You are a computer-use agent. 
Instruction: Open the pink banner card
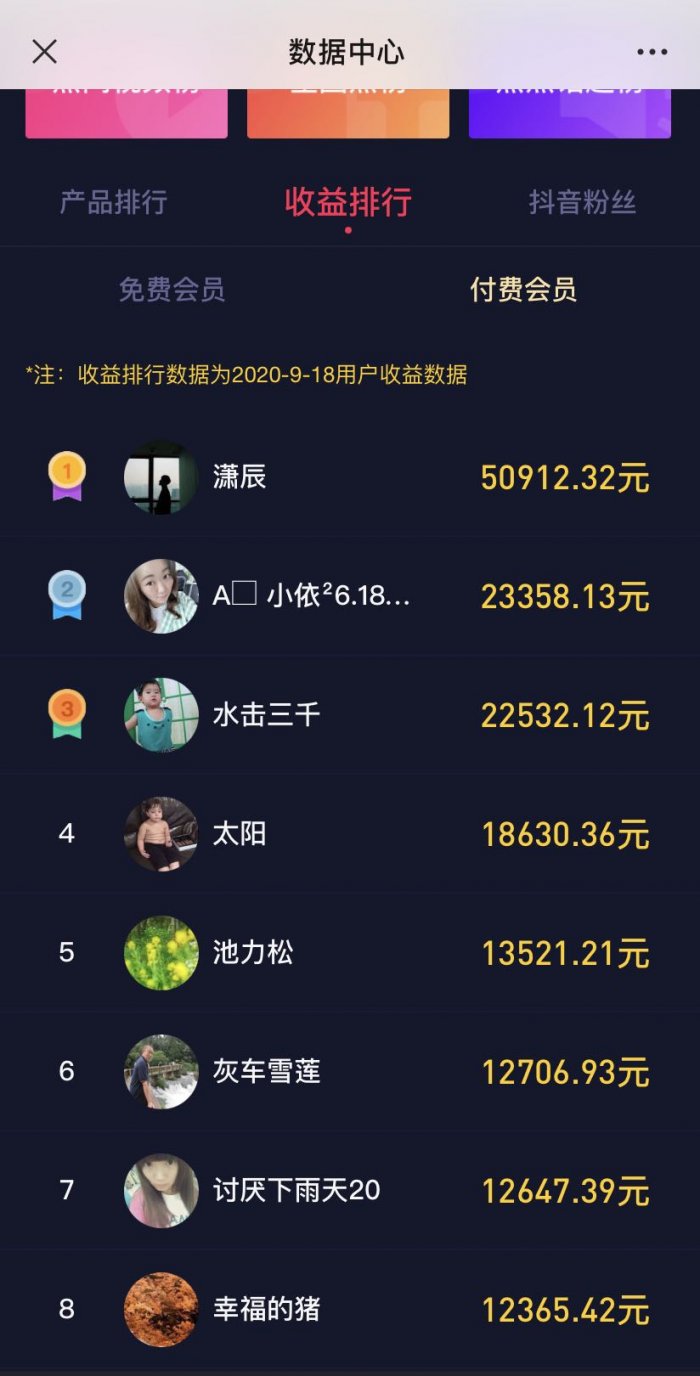(x=127, y=114)
